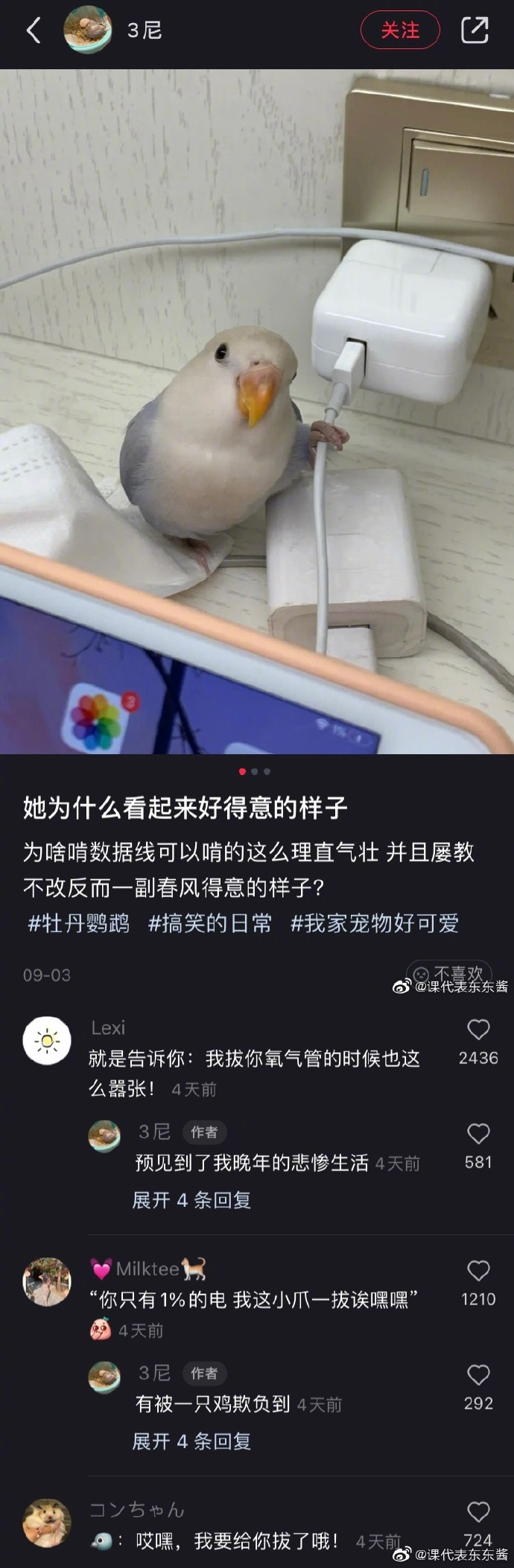
Task: Open コンちゃん's profile avatar
Action: tap(47, 1523)
